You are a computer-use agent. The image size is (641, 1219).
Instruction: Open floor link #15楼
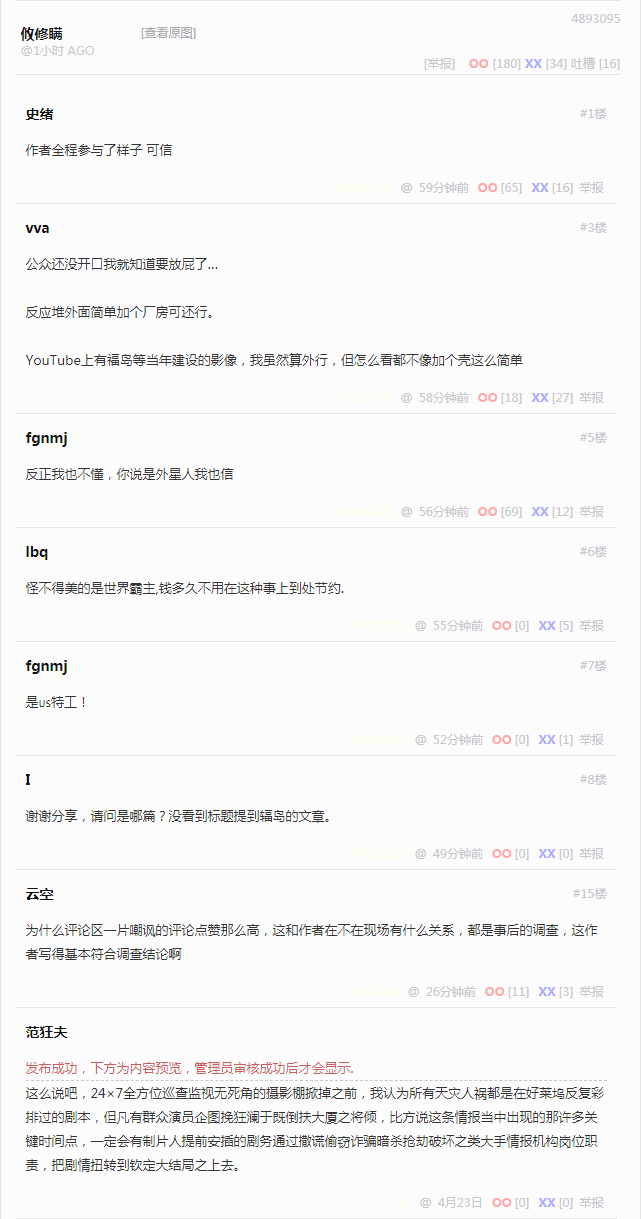[590, 893]
